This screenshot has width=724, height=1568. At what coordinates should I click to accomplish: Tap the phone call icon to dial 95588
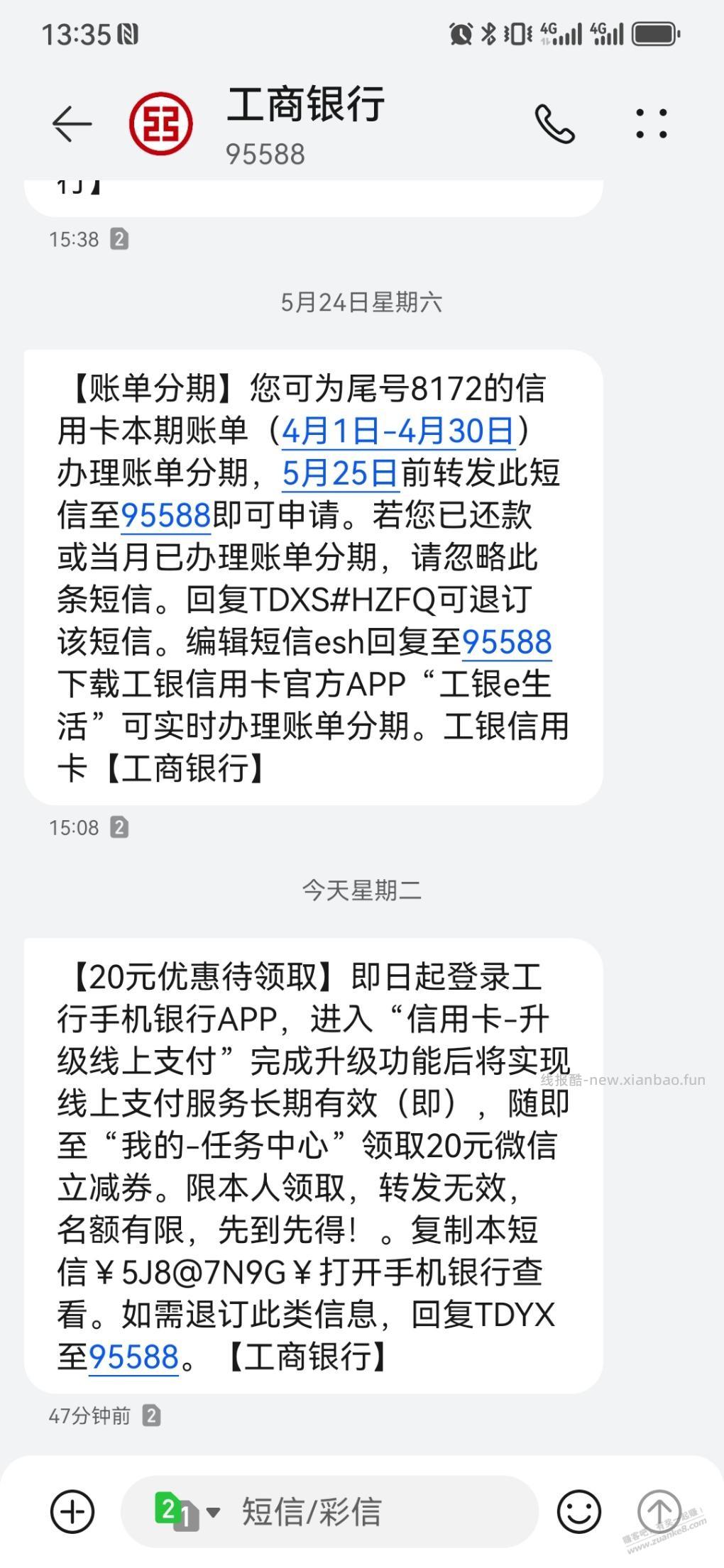556,122
